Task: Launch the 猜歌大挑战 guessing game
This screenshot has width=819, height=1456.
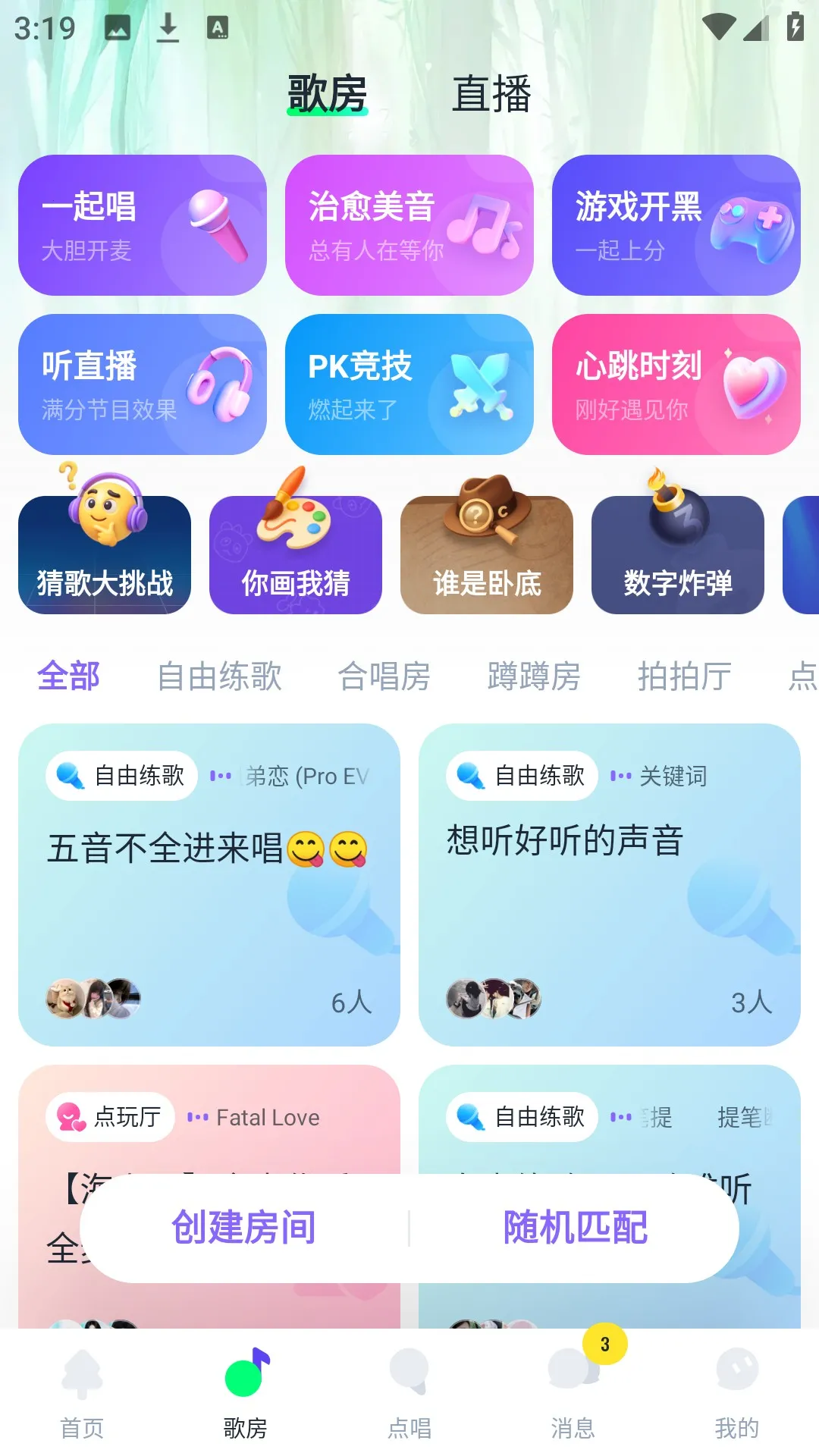Action: pyautogui.click(x=104, y=554)
